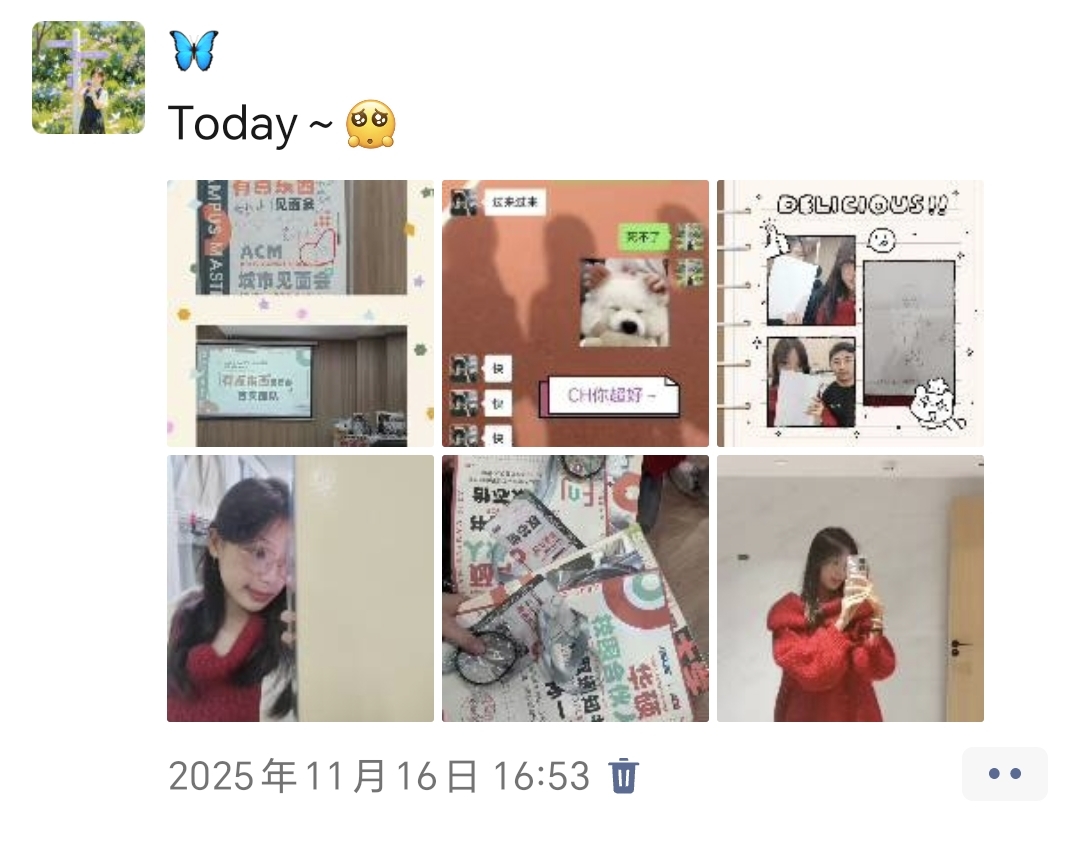Delete this post with the trash icon

(623, 775)
